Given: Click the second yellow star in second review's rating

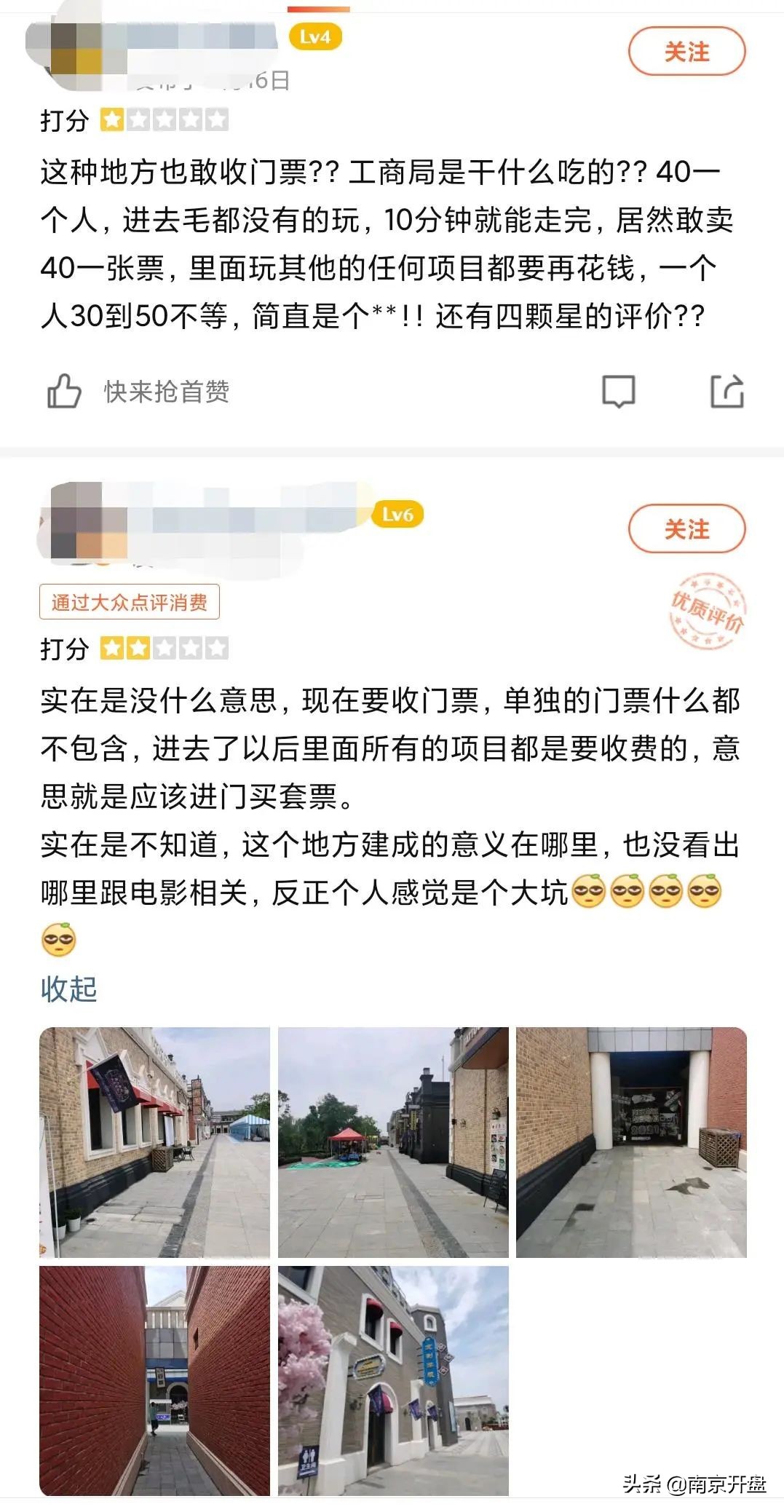Looking at the screenshot, I should 138,646.
